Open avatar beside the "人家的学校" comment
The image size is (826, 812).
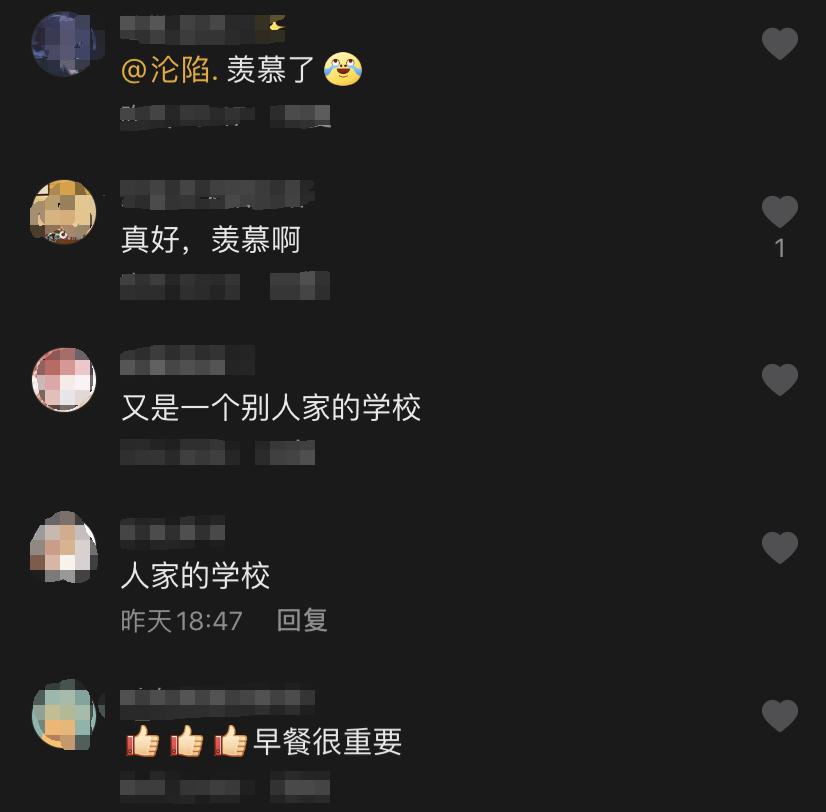click(x=64, y=548)
